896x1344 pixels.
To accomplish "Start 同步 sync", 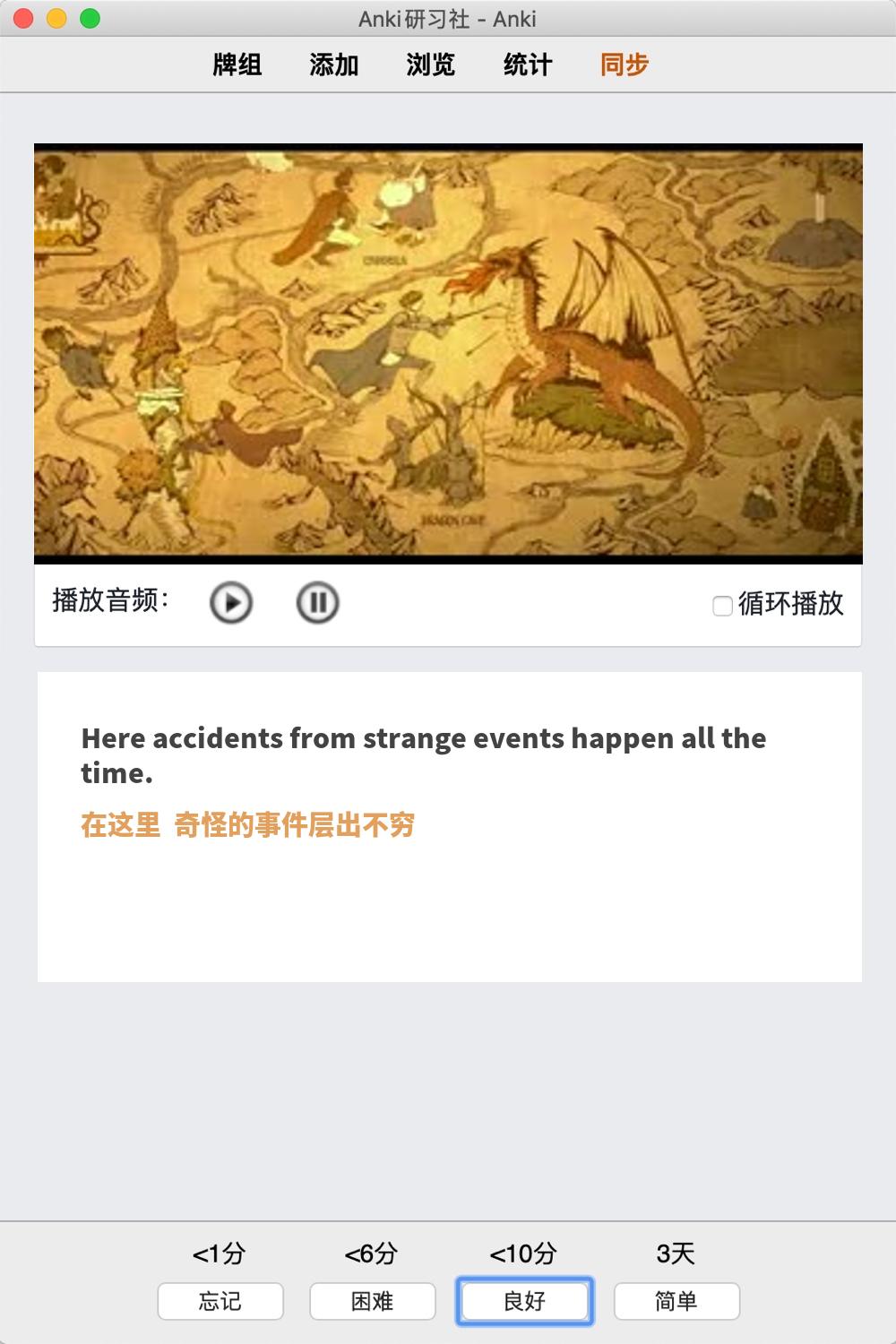I will (625, 65).
